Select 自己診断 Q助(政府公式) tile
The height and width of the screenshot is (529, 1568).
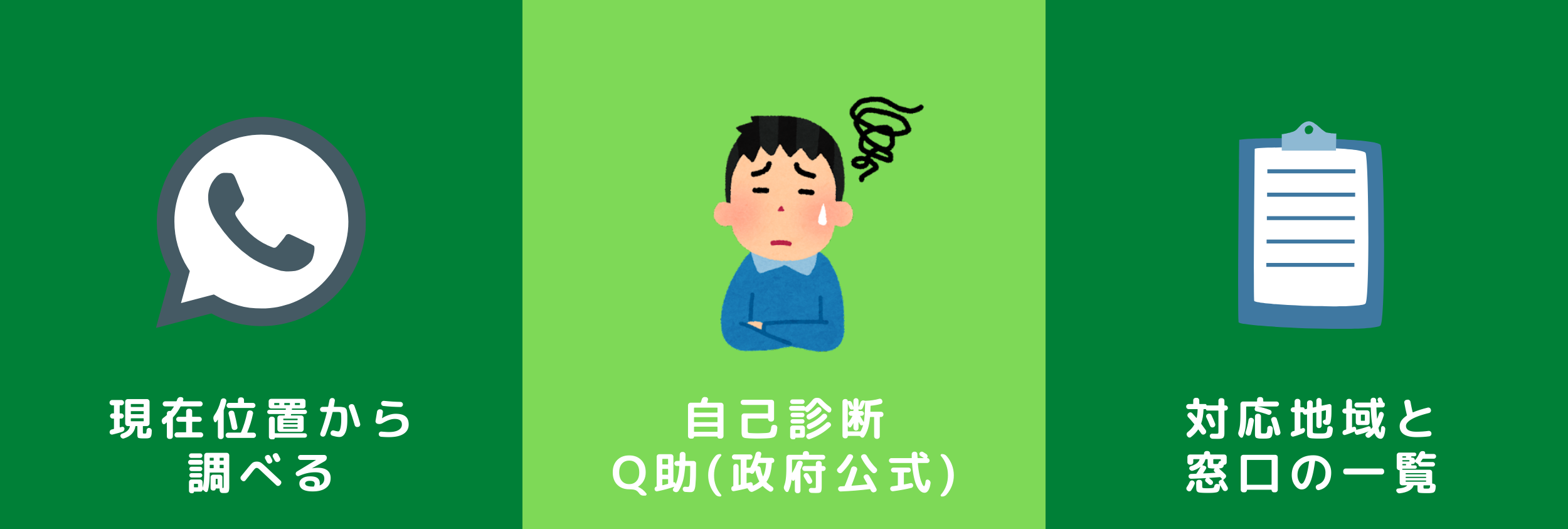(783, 264)
